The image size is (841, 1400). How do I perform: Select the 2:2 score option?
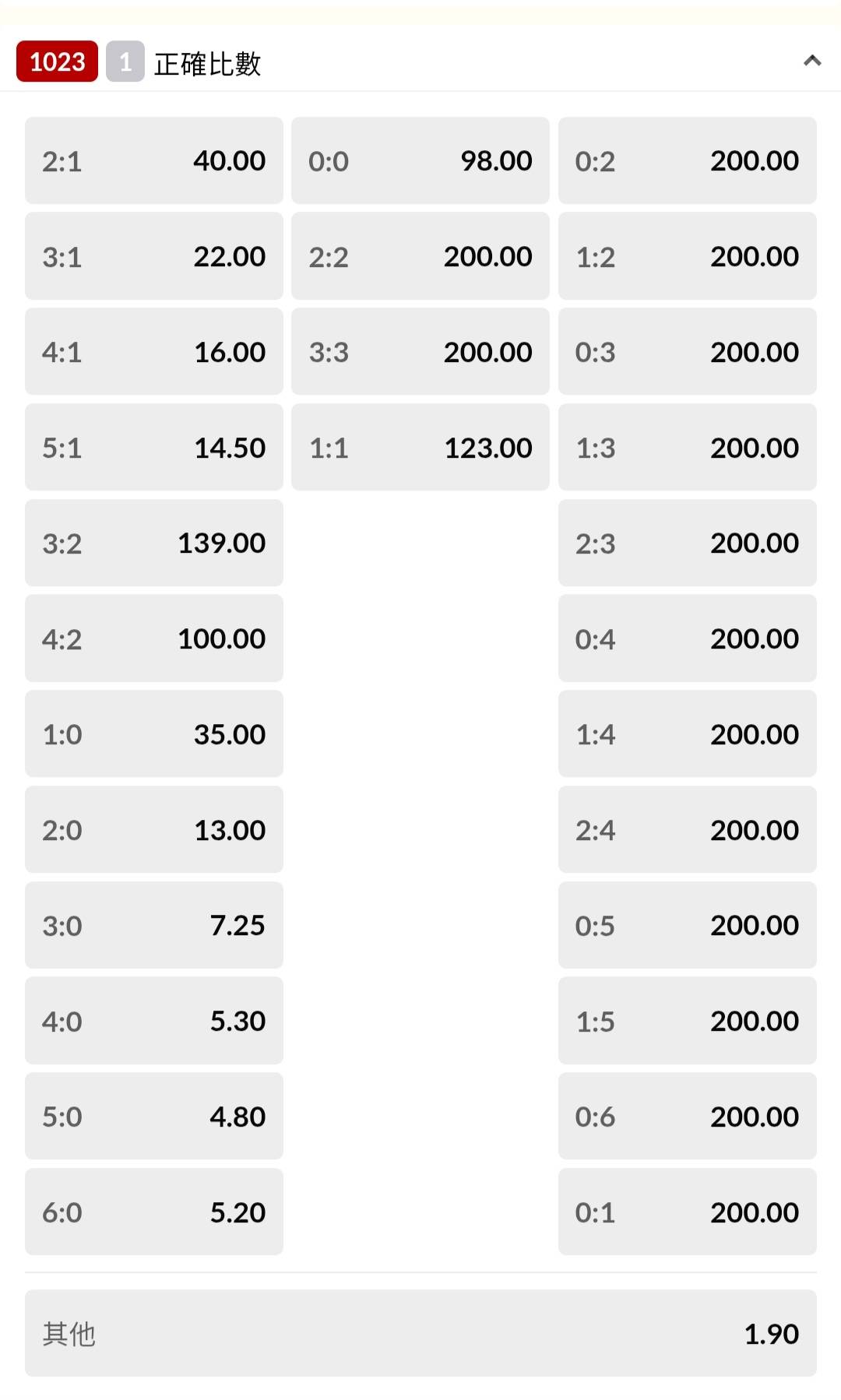coord(420,256)
